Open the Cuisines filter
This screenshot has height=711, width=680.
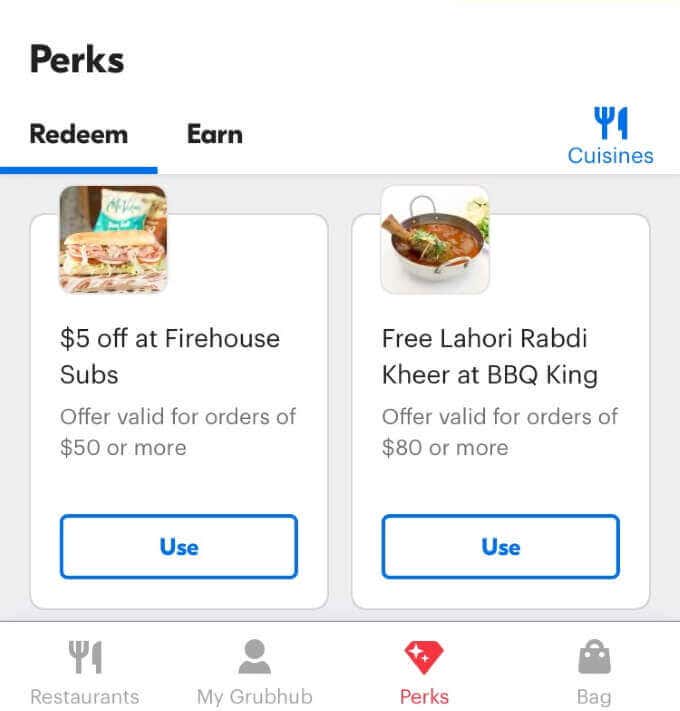coord(610,137)
